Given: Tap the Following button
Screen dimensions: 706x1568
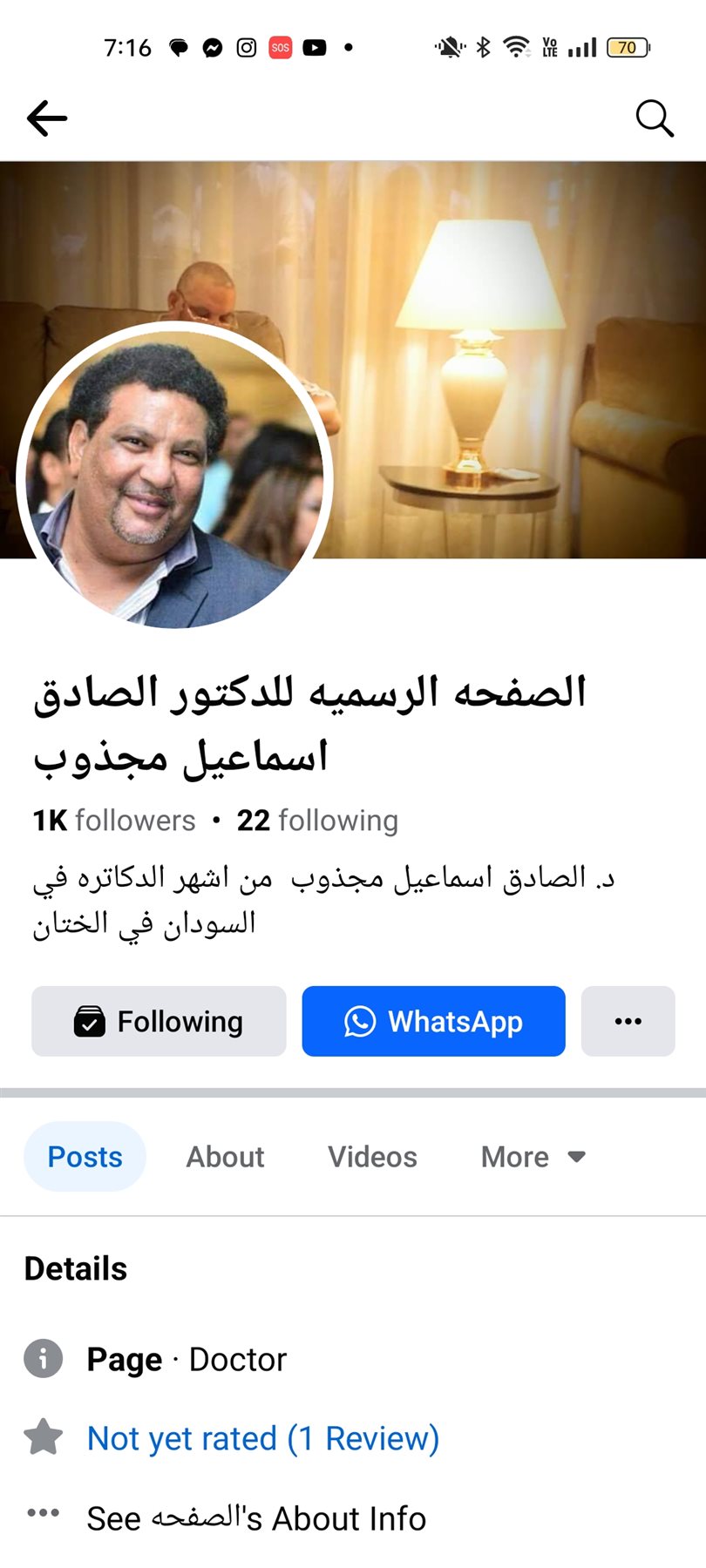Looking at the screenshot, I should (x=159, y=1021).
